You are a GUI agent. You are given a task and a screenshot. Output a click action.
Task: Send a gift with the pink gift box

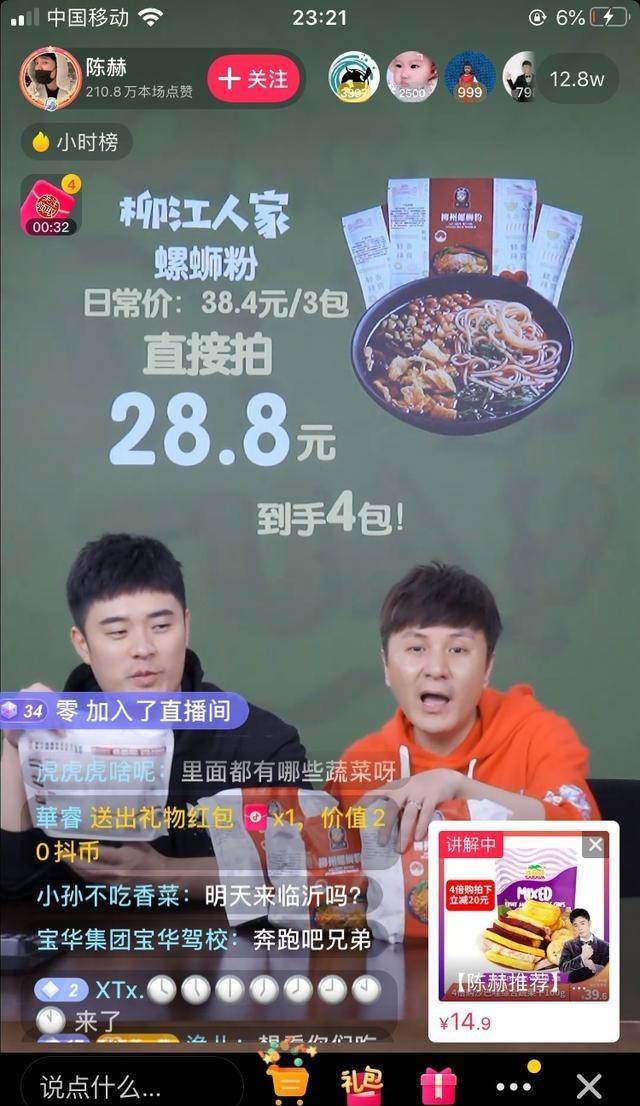tap(438, 1084)
